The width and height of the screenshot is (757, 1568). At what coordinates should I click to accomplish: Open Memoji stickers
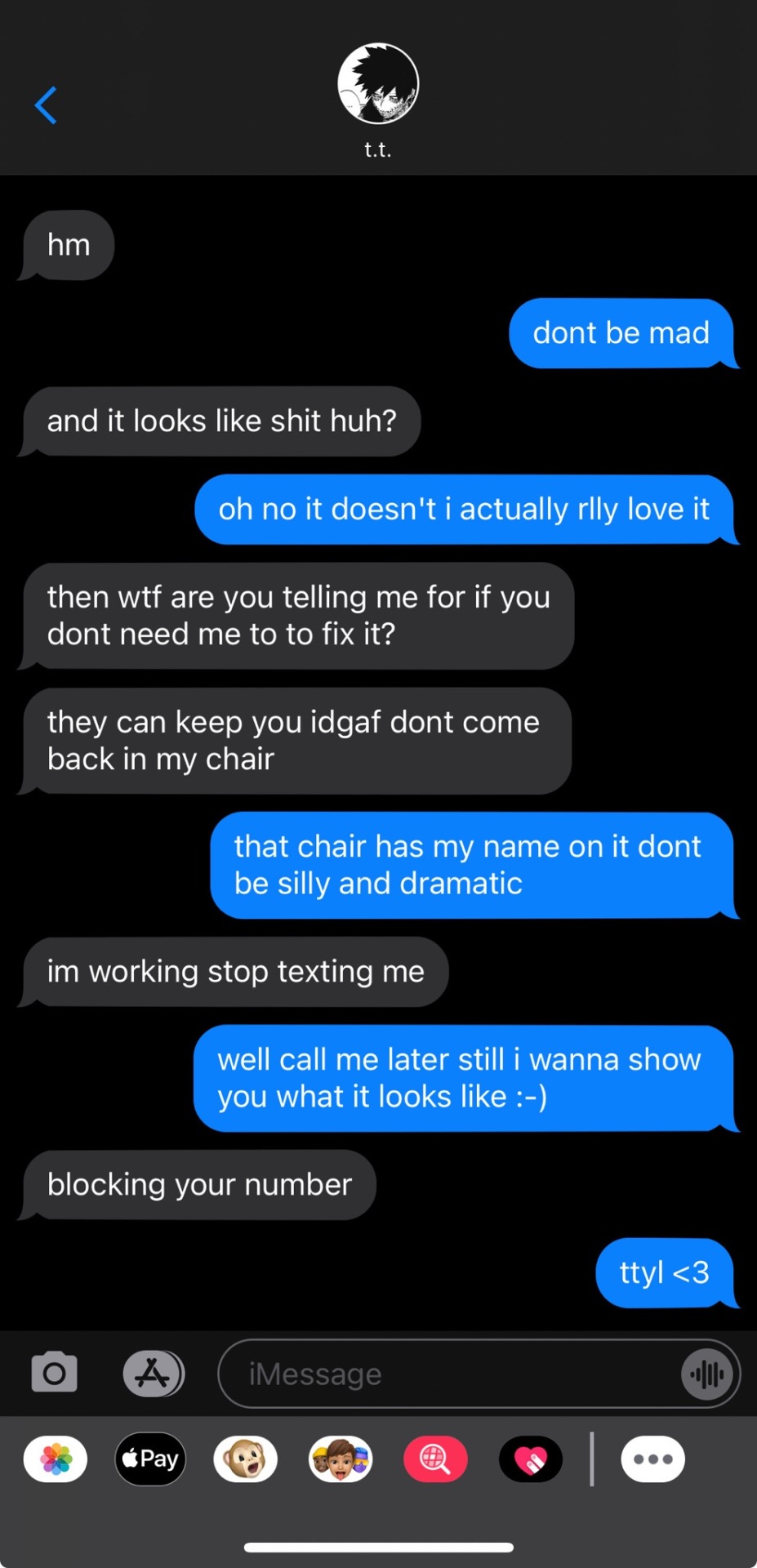click(x=341, y=1459)
